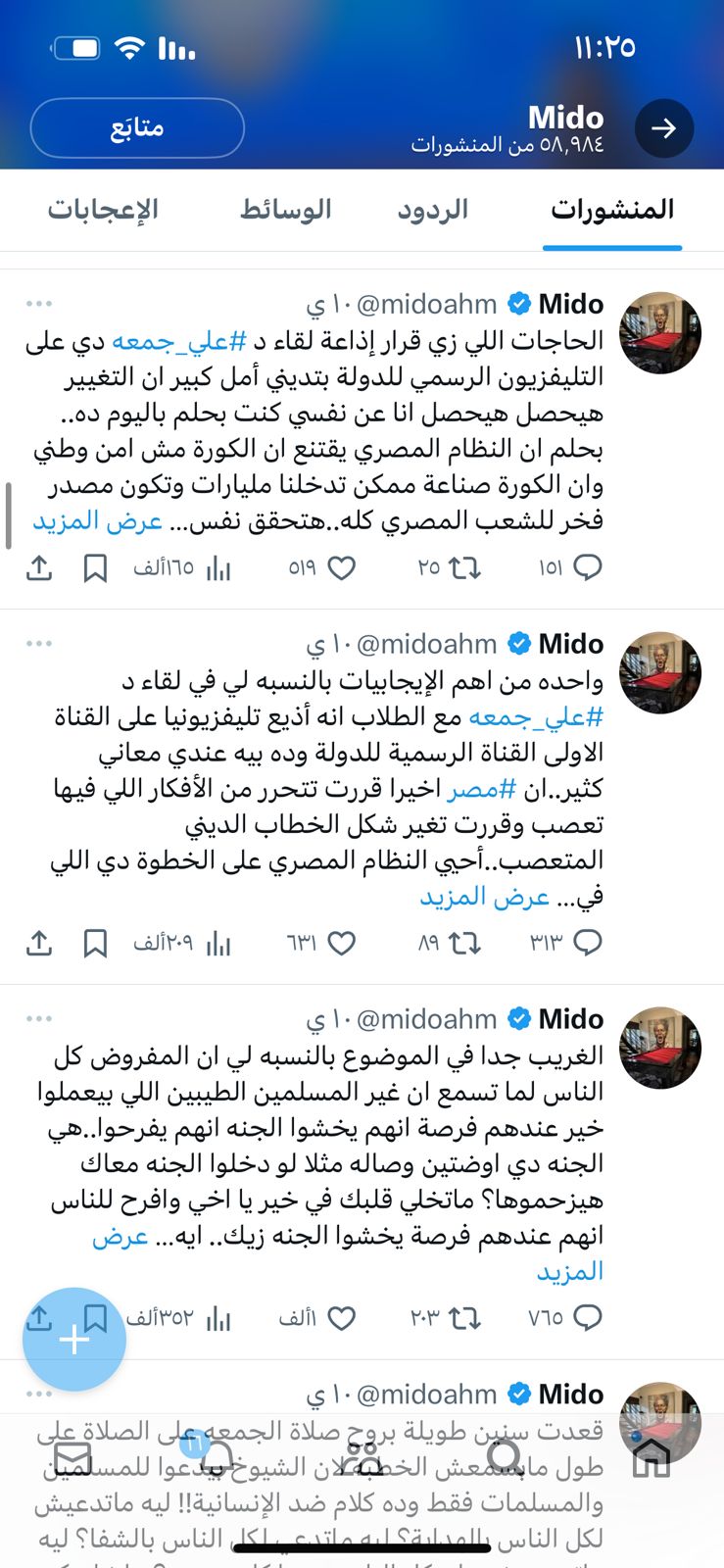
Task: Open the three-dot menu of the first post
Action: tap(39, 304)
